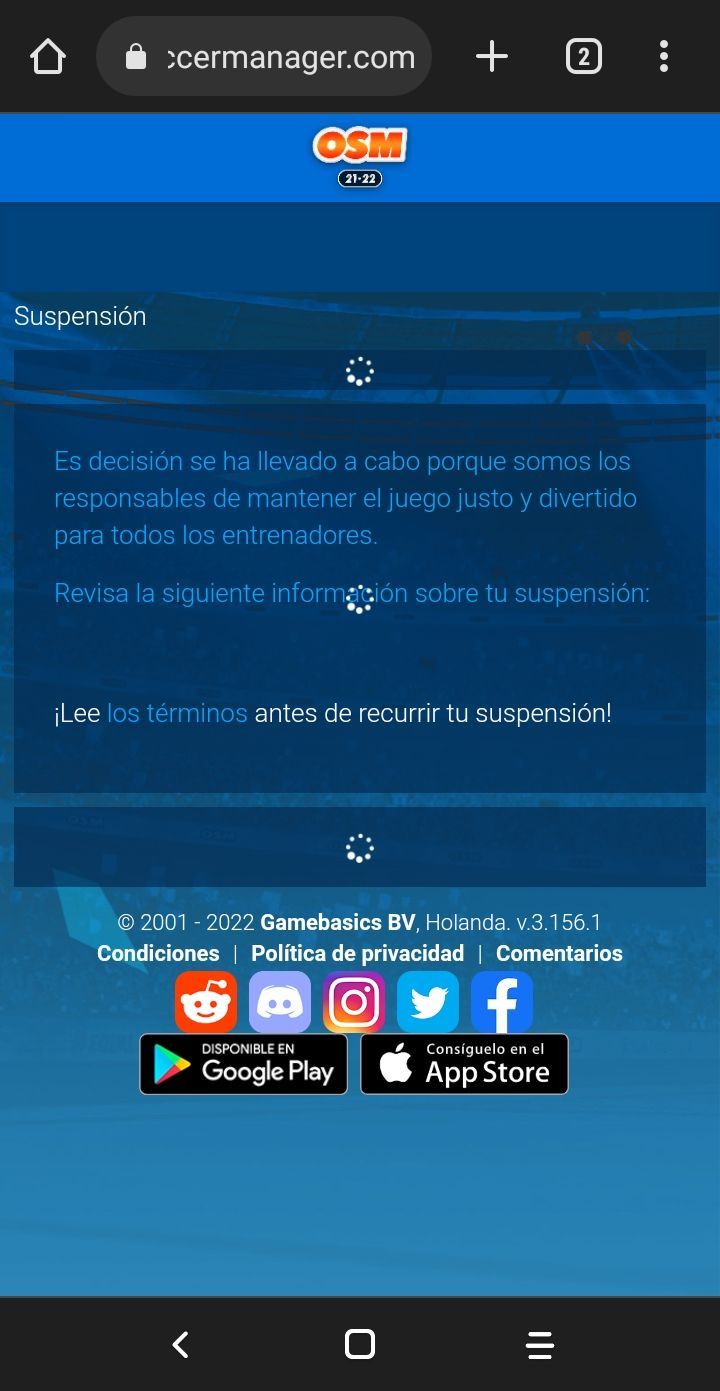Show the open tabs switcher

tap(584, 57)
